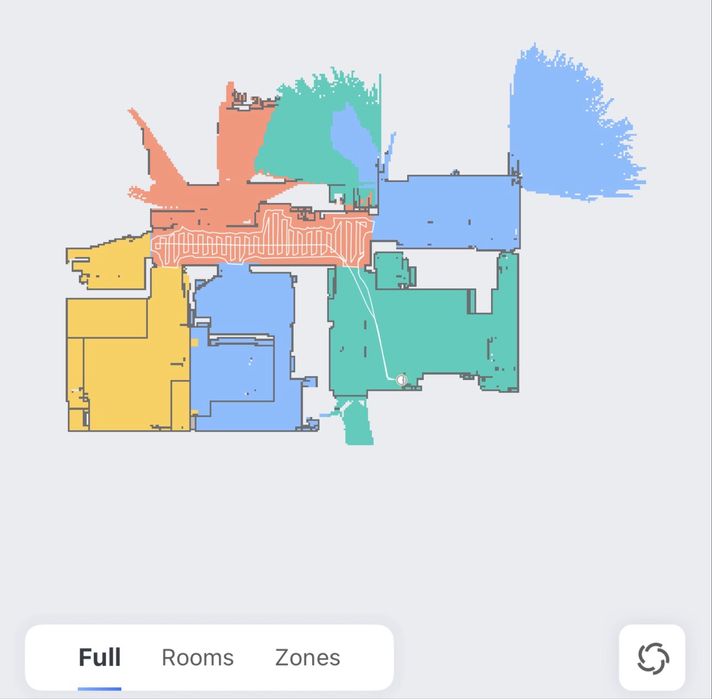Tap the circular map refresh icon
Viewport: 712px width, 699px height.
(x=652, y=657)
